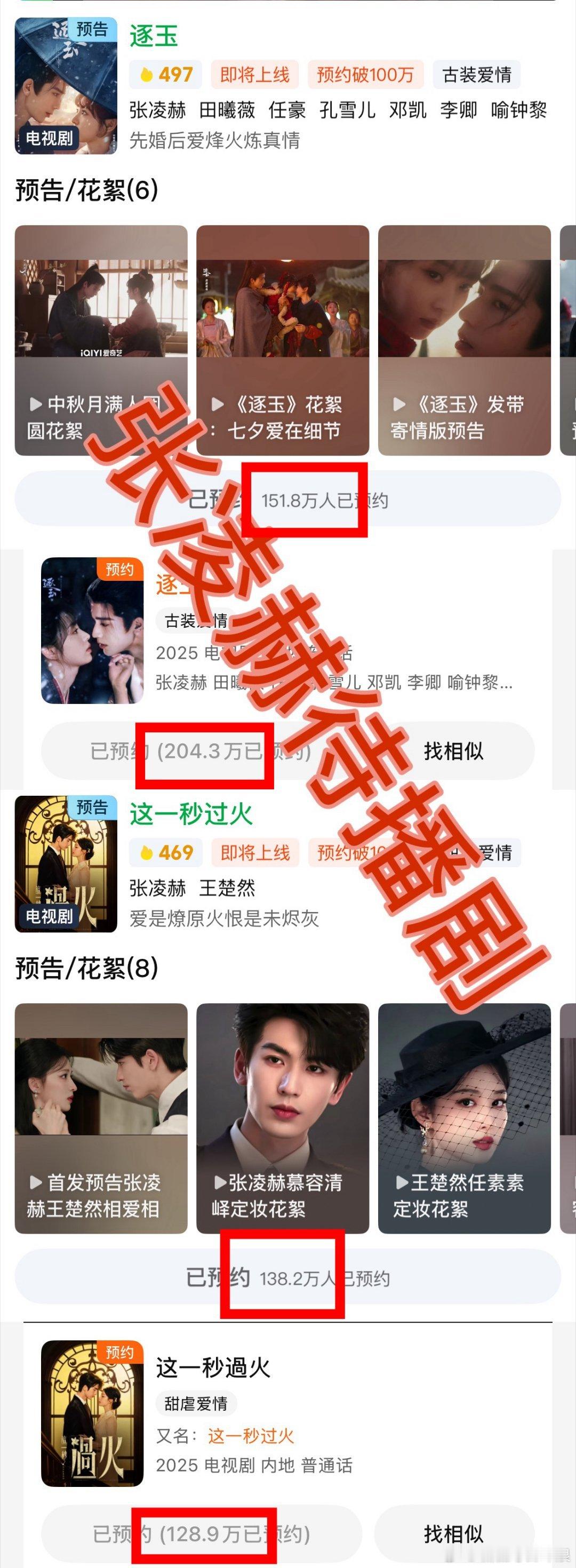Expand the 预告/花絮(6) section

click(85, 190)
